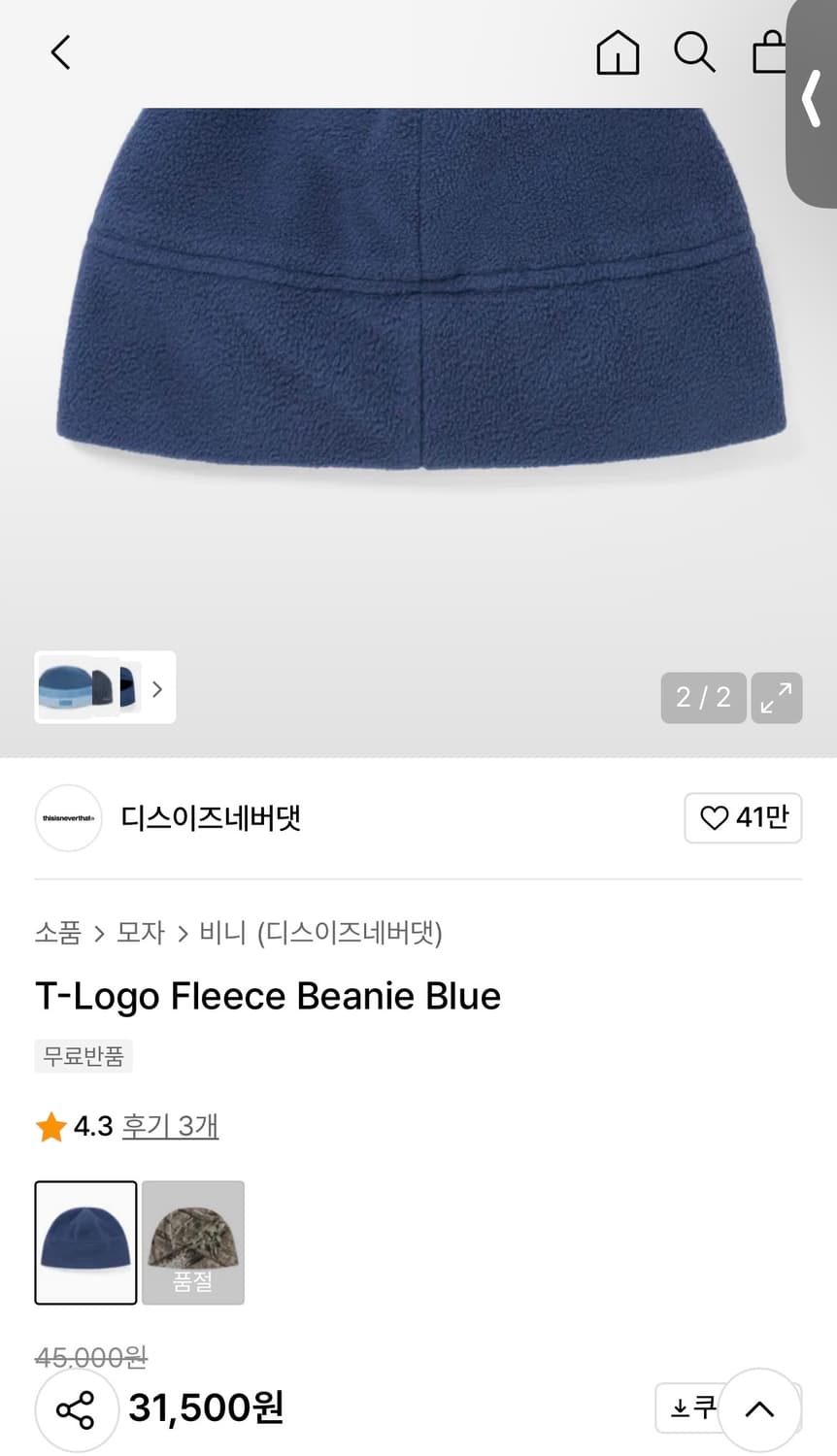Viewport: 837px width, 1456px height.
Task: Tap the thumbnail strip next arrow
Action: point(156,688)
